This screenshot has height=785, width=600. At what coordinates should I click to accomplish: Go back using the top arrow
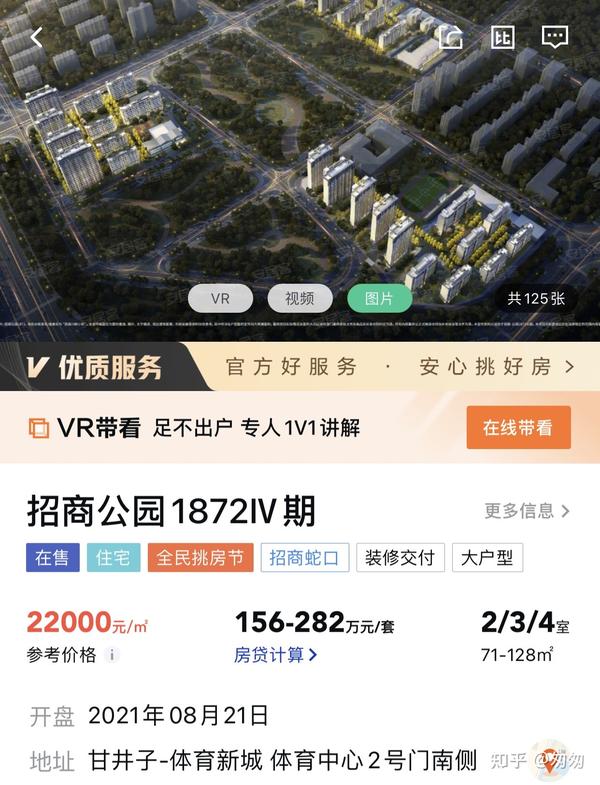tap(37, 38)
